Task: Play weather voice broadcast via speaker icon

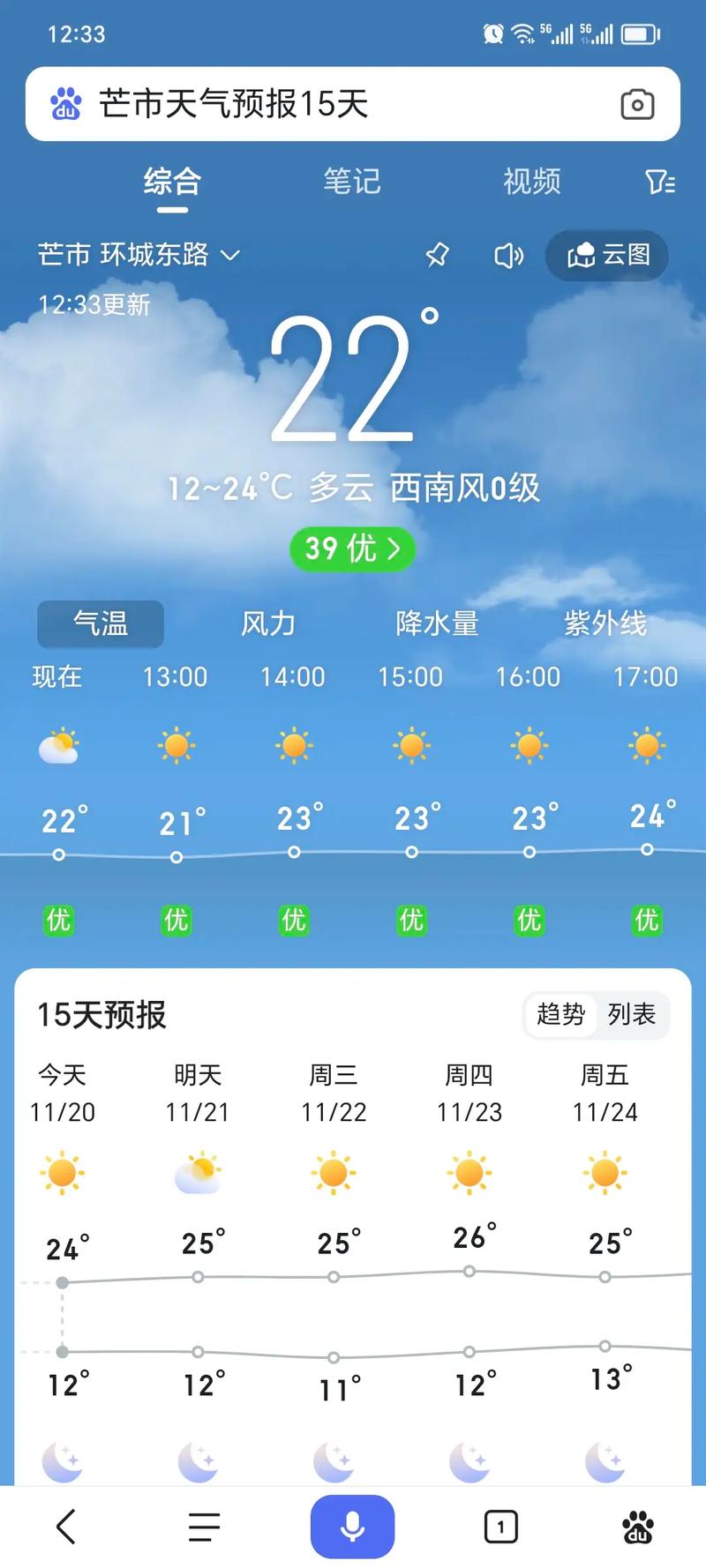Action: [x=508, y=256]
